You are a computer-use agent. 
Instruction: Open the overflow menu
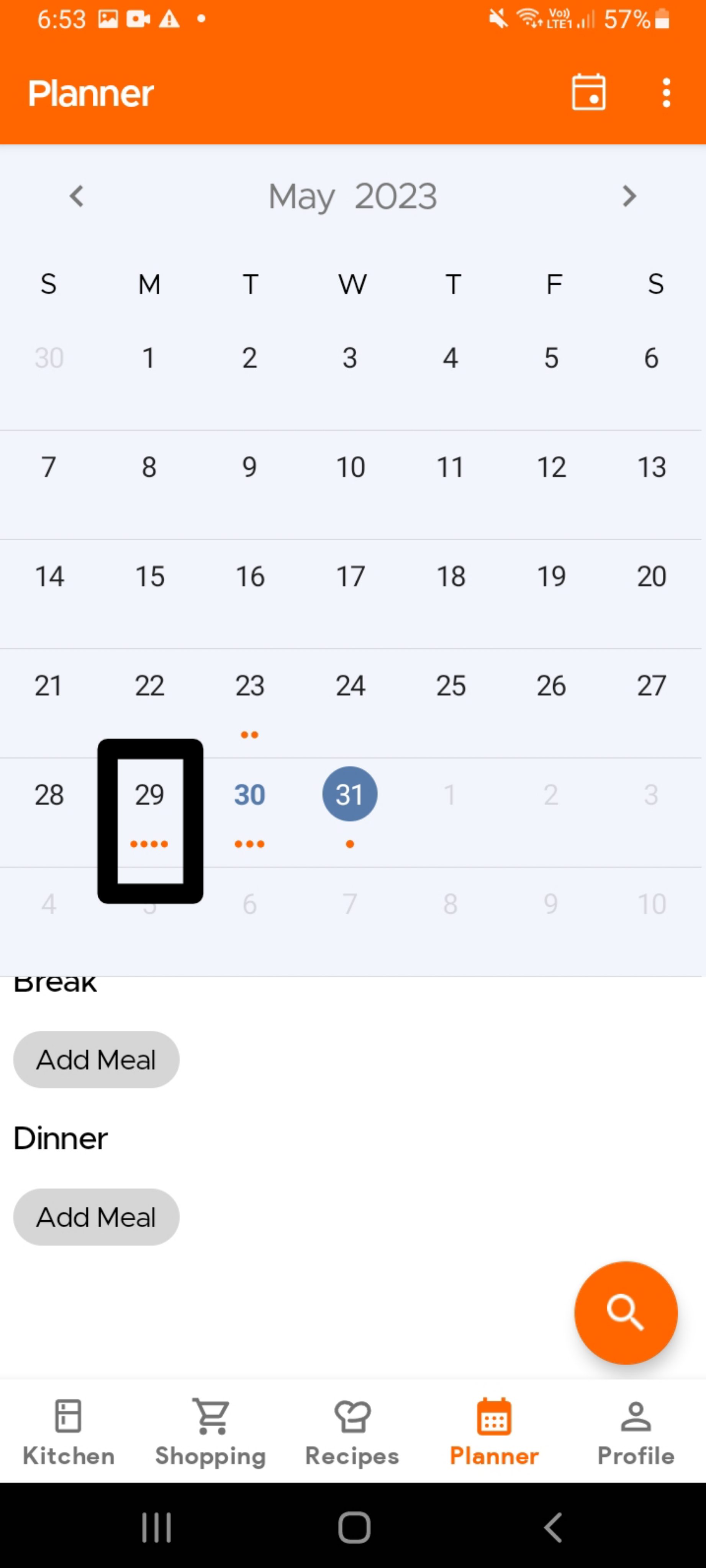tap(666, 93)
